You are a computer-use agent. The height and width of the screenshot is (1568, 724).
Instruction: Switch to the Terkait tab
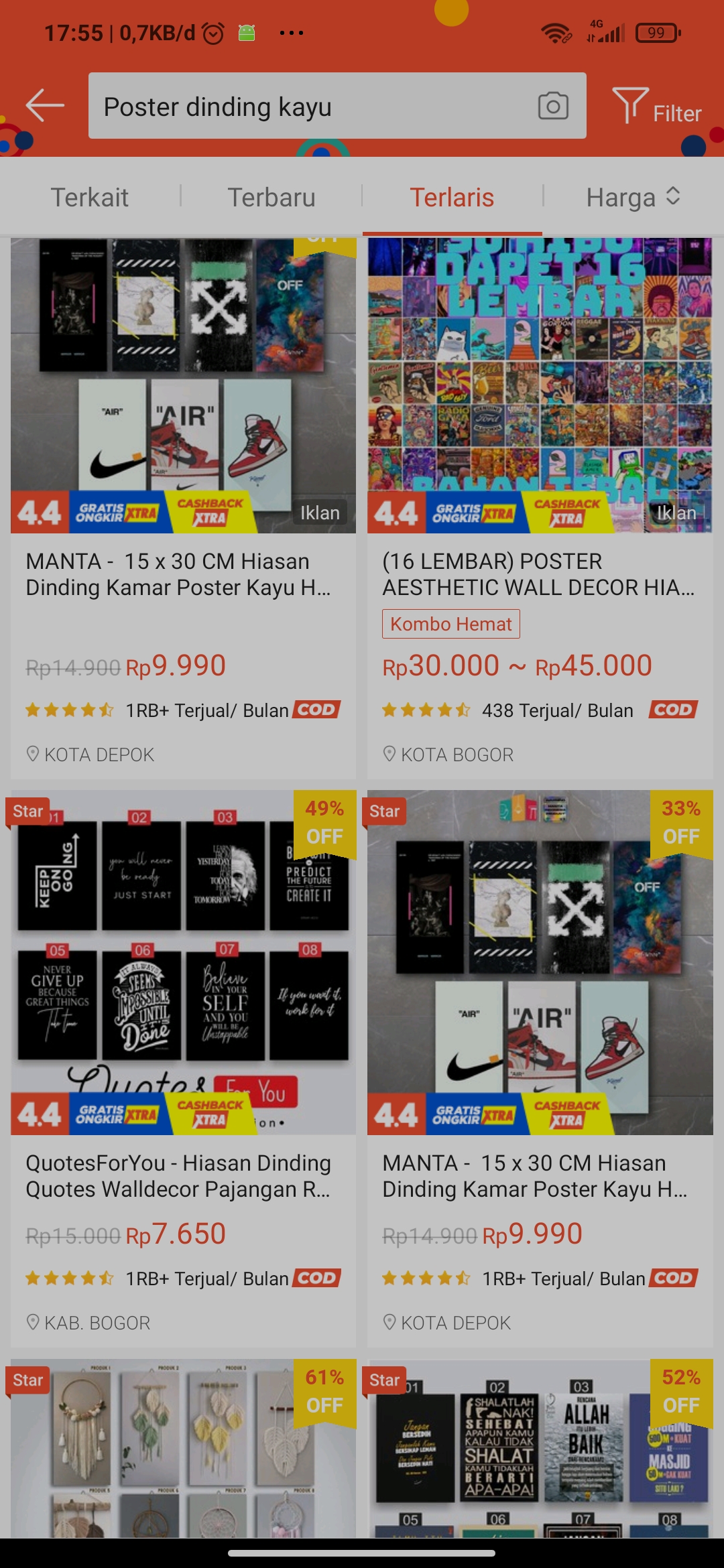pos(90,198)
